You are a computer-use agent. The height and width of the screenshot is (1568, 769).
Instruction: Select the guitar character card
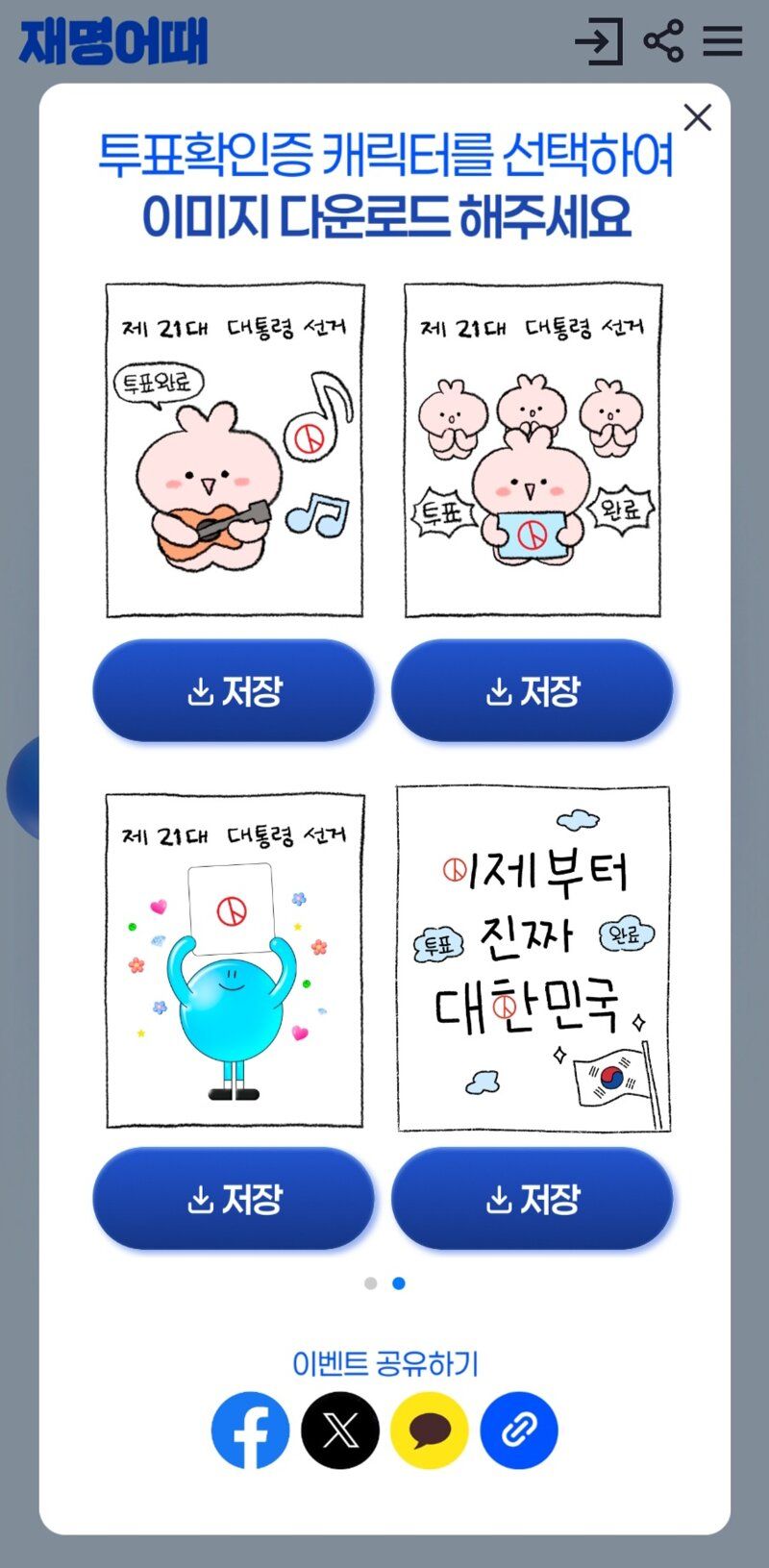[235, 450]
